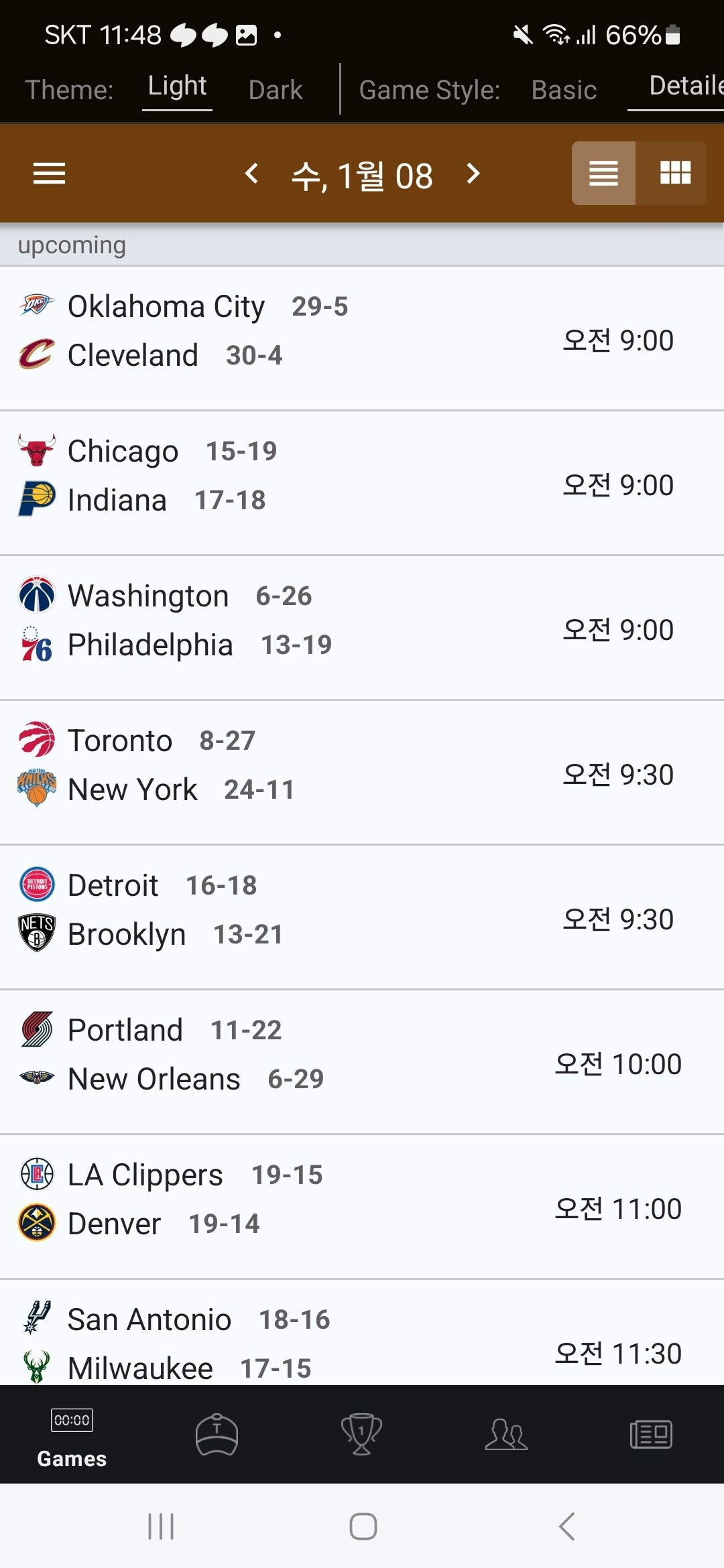This screenshot has width=724, height=1568.
Task: Open Portland vs New Orleans game
Action: pos(362,1062)
